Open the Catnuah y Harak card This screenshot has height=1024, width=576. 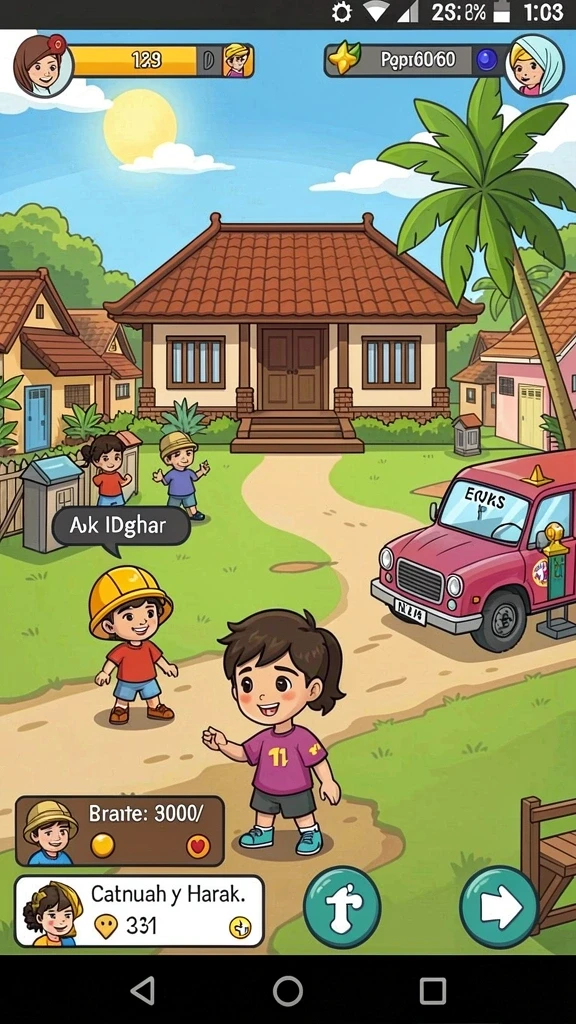(139, 911)
